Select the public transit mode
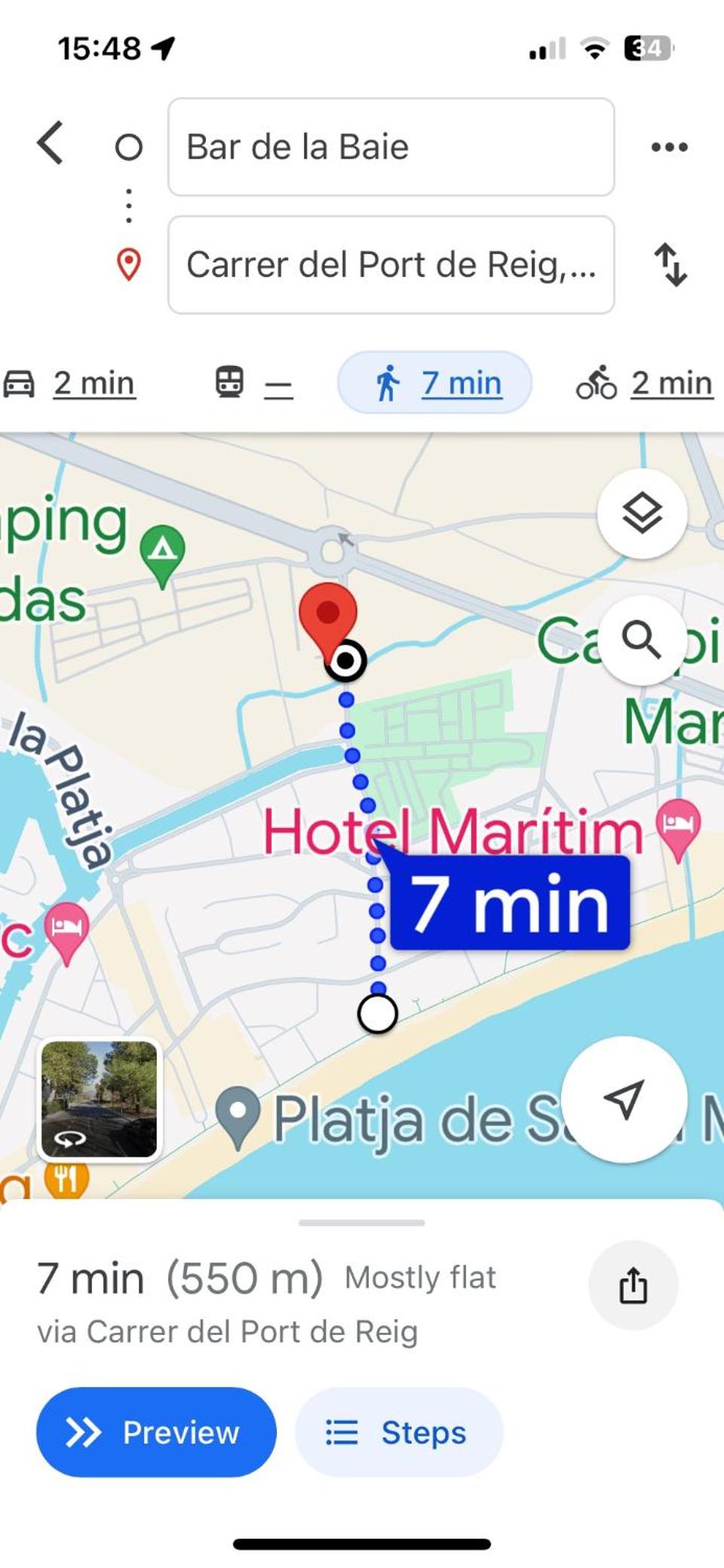This screenshot has width=724, height=1568. tap(254, 383)
